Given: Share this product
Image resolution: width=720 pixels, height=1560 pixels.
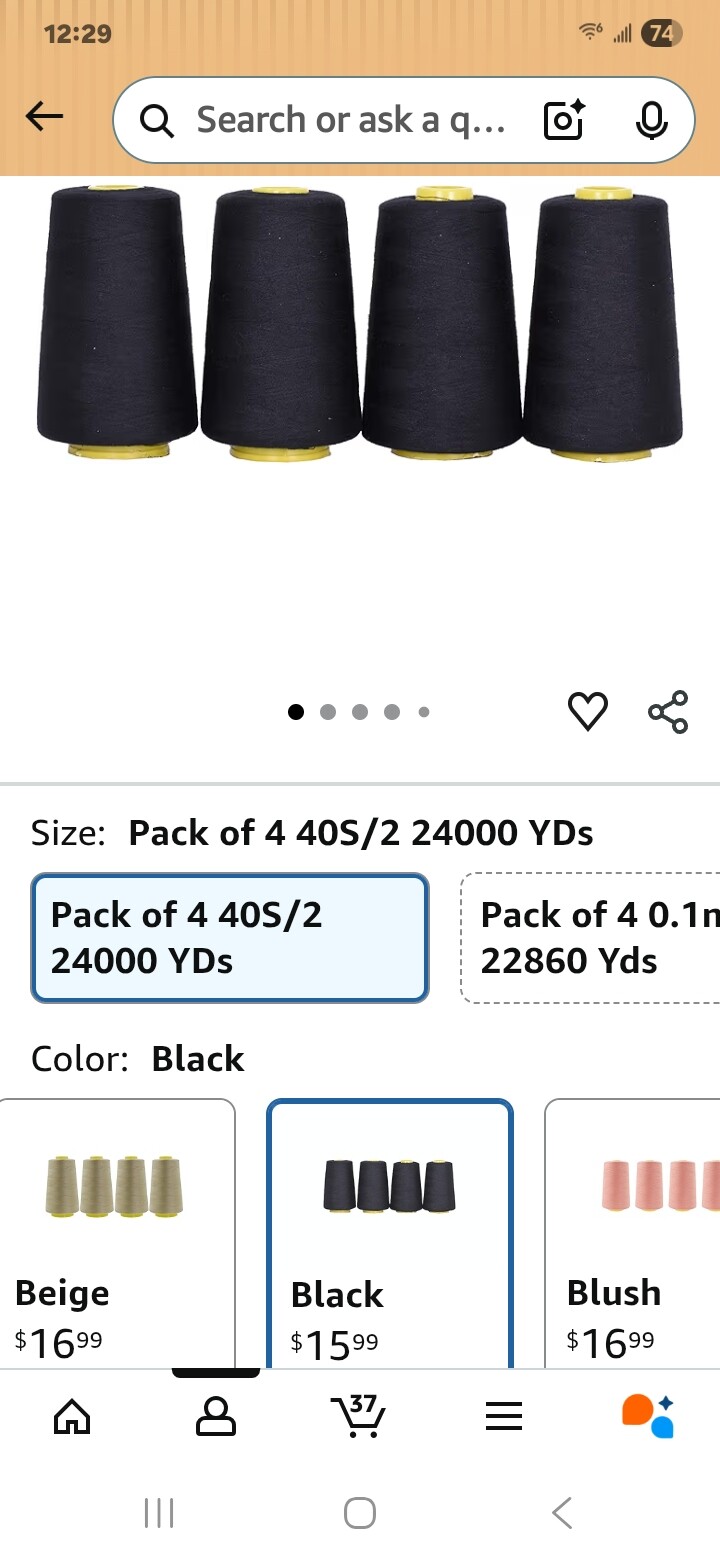Looking at the screenshot, I should pos(668,711).
